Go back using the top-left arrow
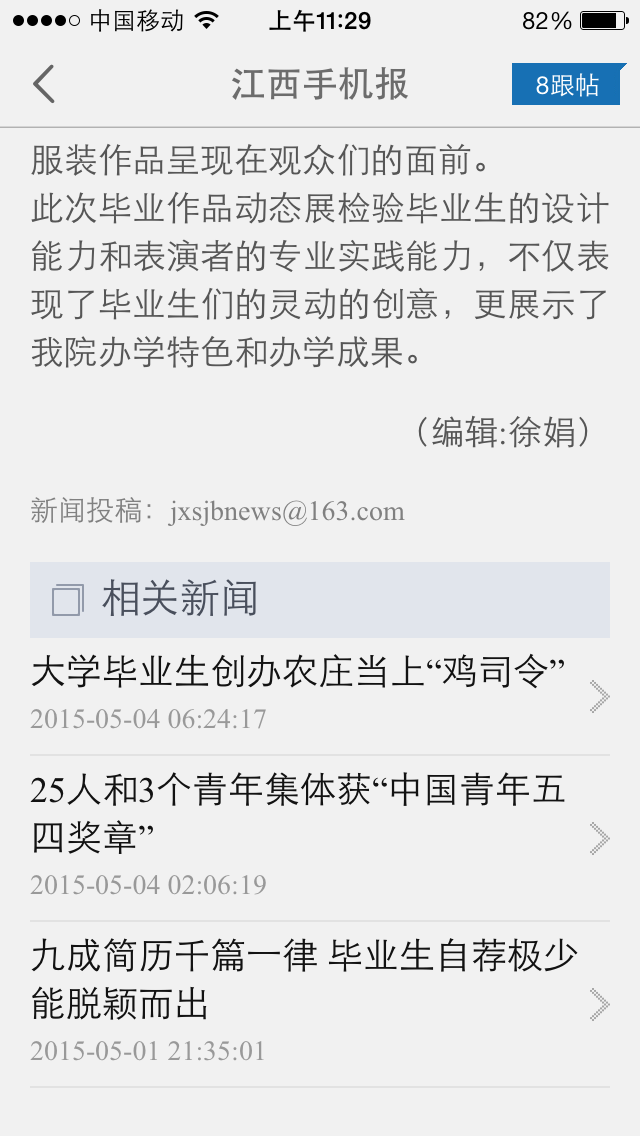Image resolution: width=640 pixels, height=1136 pixels. click(x=44, y=85)
